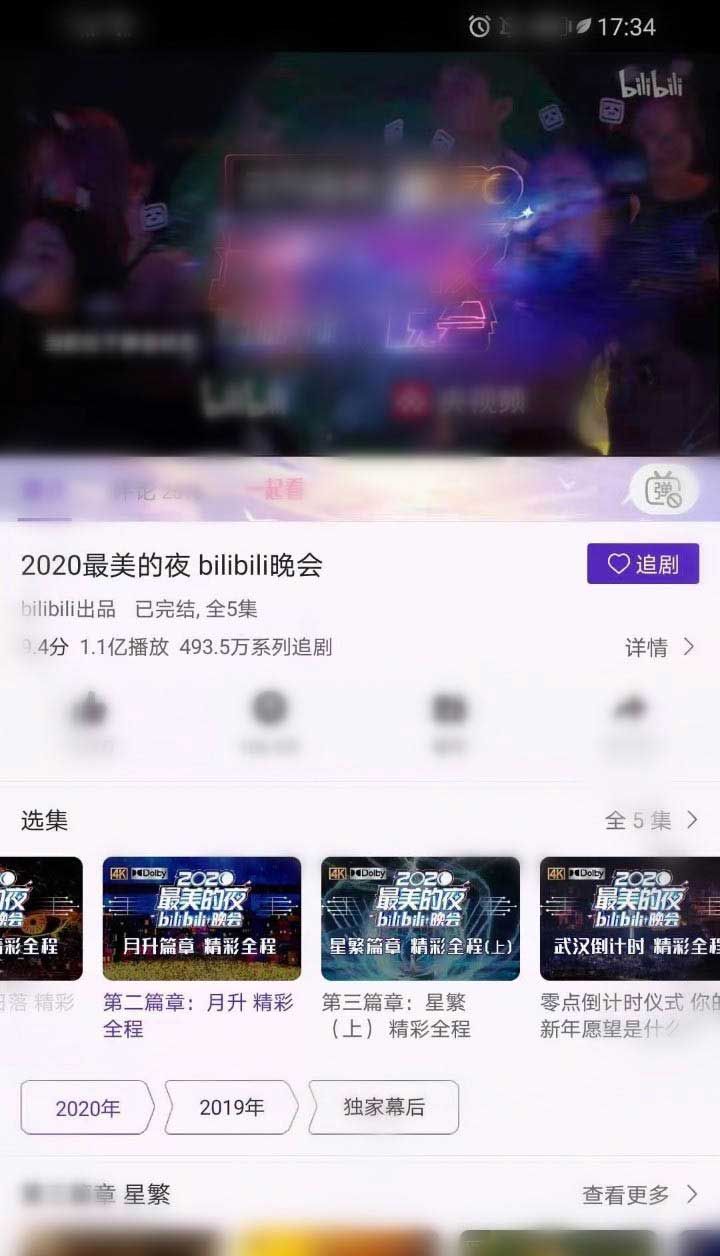
Task: Open 查看更多 for 星繁 section
Action: point(639,1194)
